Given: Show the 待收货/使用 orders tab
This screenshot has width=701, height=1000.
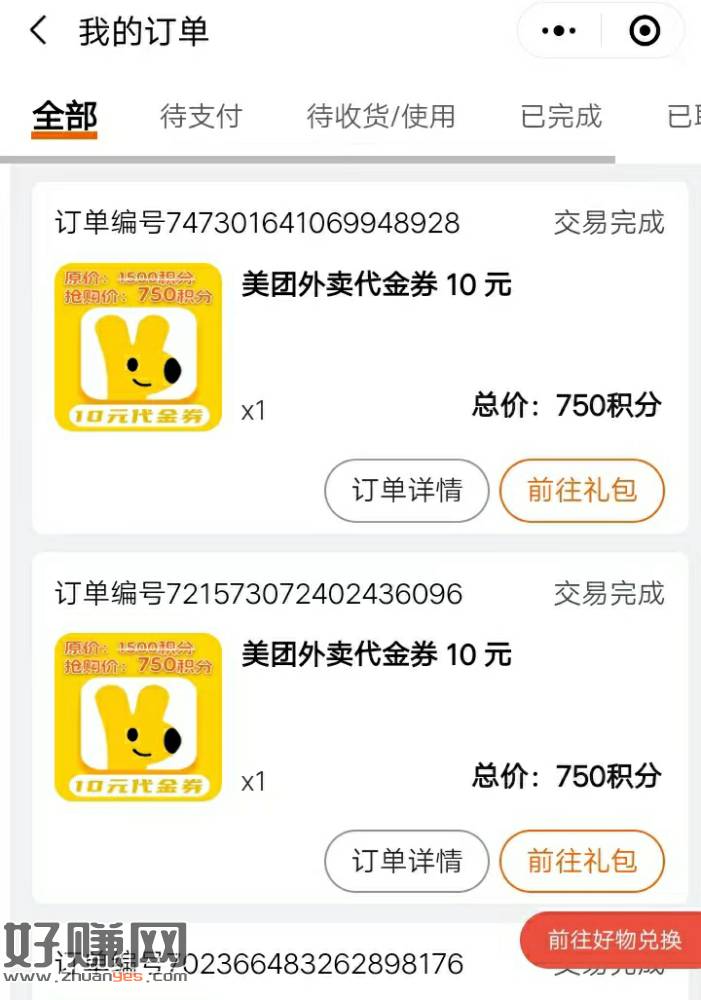Looking at the screenshot, I should click(380, 116).
